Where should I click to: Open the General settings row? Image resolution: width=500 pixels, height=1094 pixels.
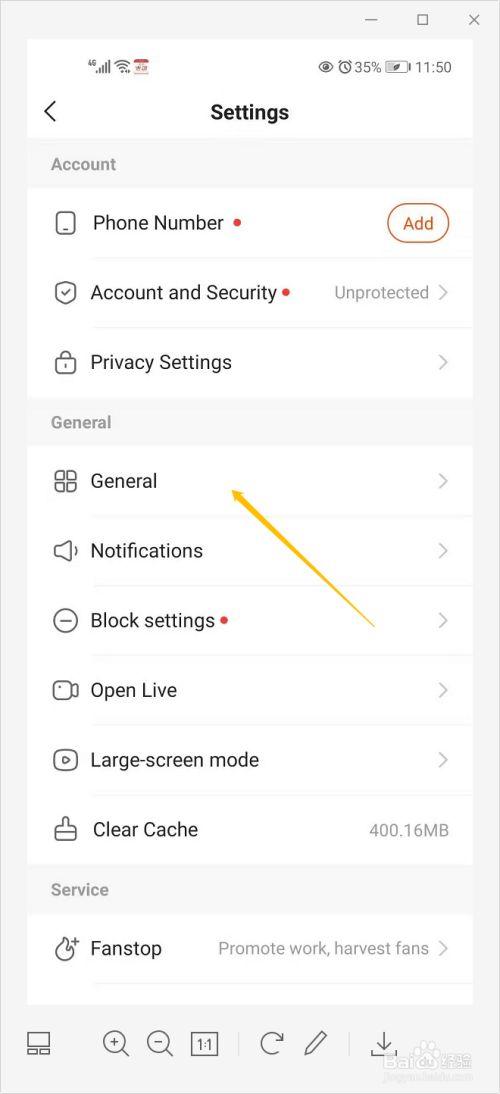pyautogui.click(x=250, y=481)
